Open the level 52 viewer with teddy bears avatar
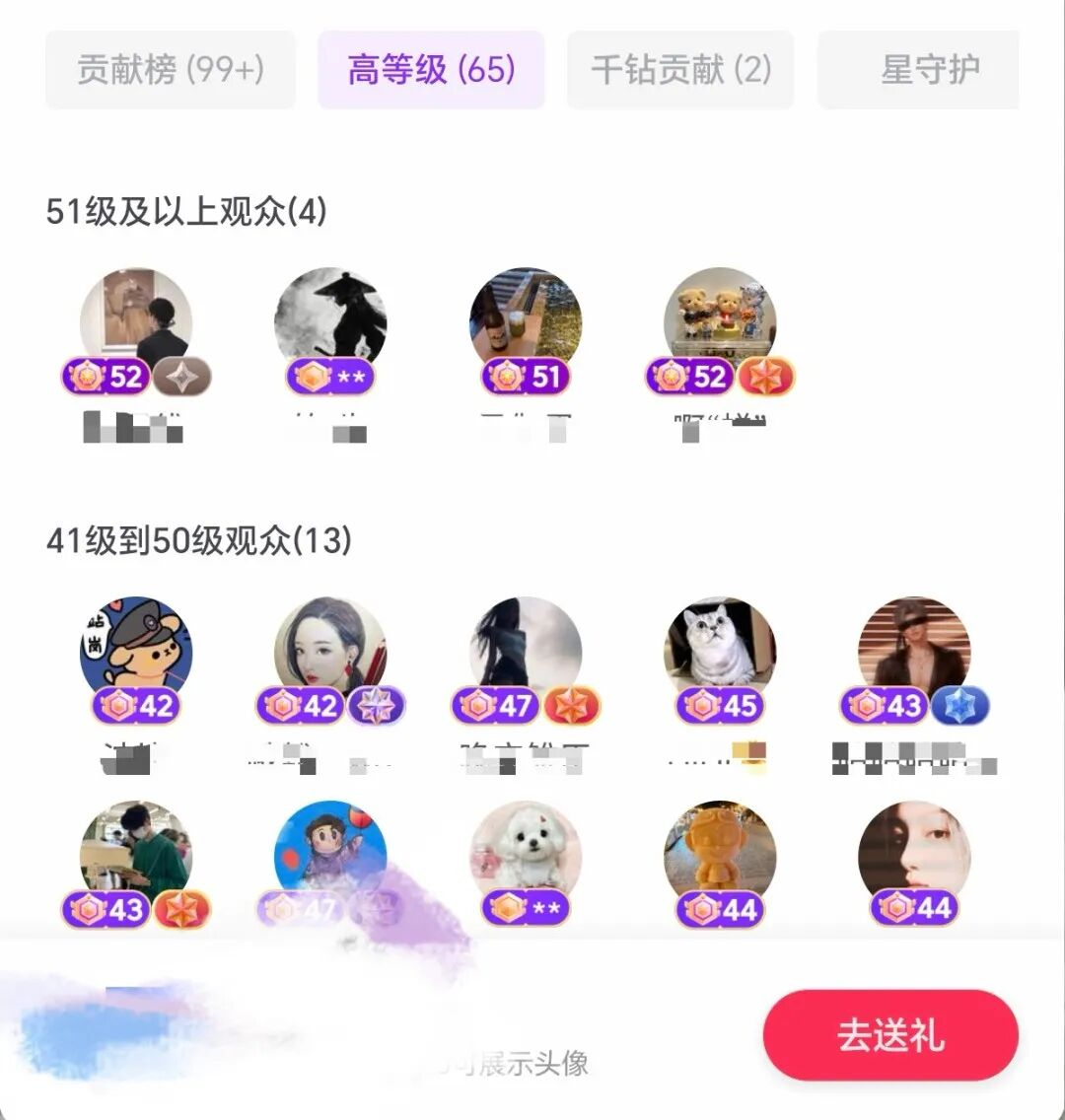The width and height of the screenshot is (1065, 1120). point(720,323)
